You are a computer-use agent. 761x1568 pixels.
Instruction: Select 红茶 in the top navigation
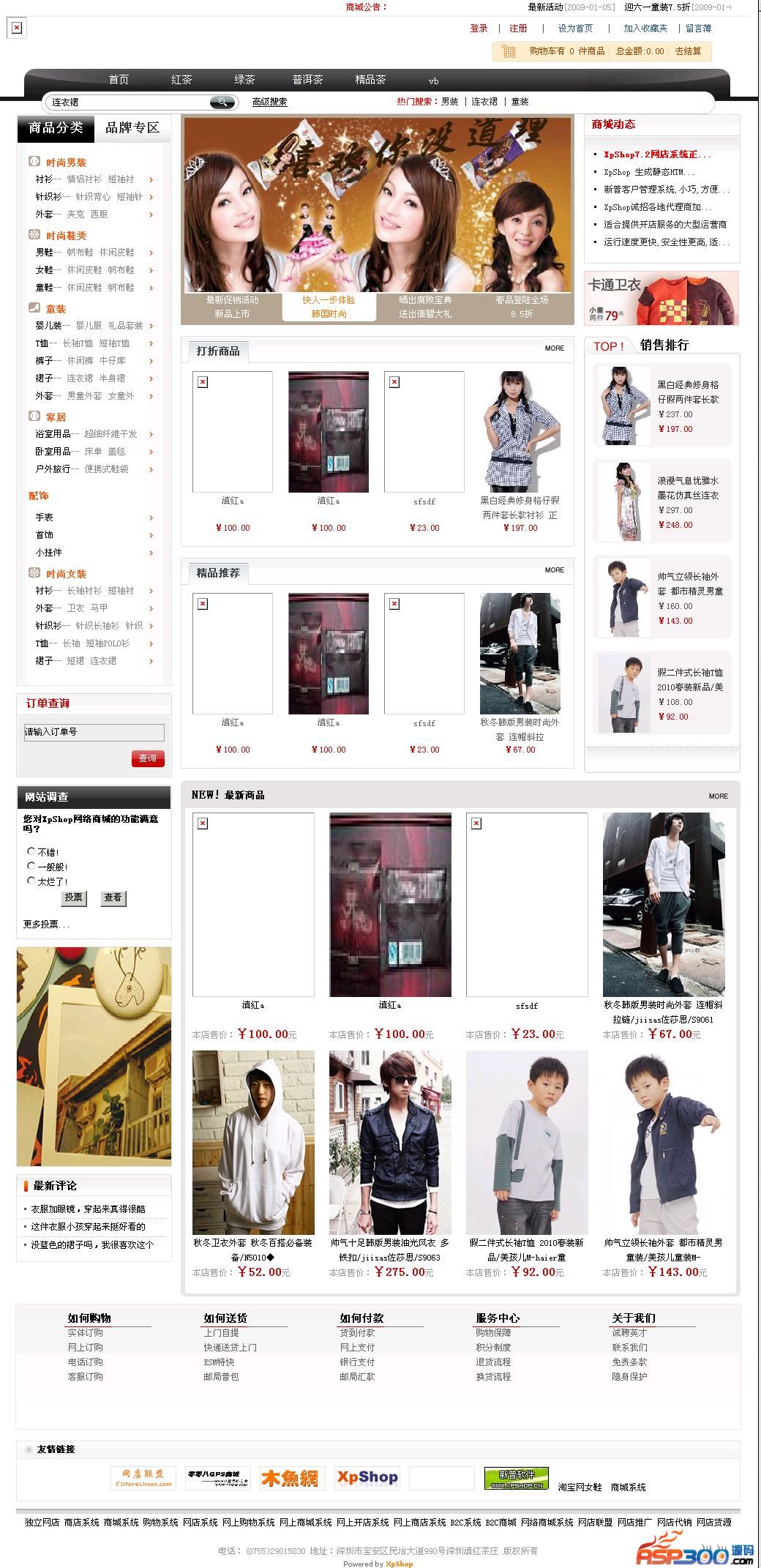(181, 80)
